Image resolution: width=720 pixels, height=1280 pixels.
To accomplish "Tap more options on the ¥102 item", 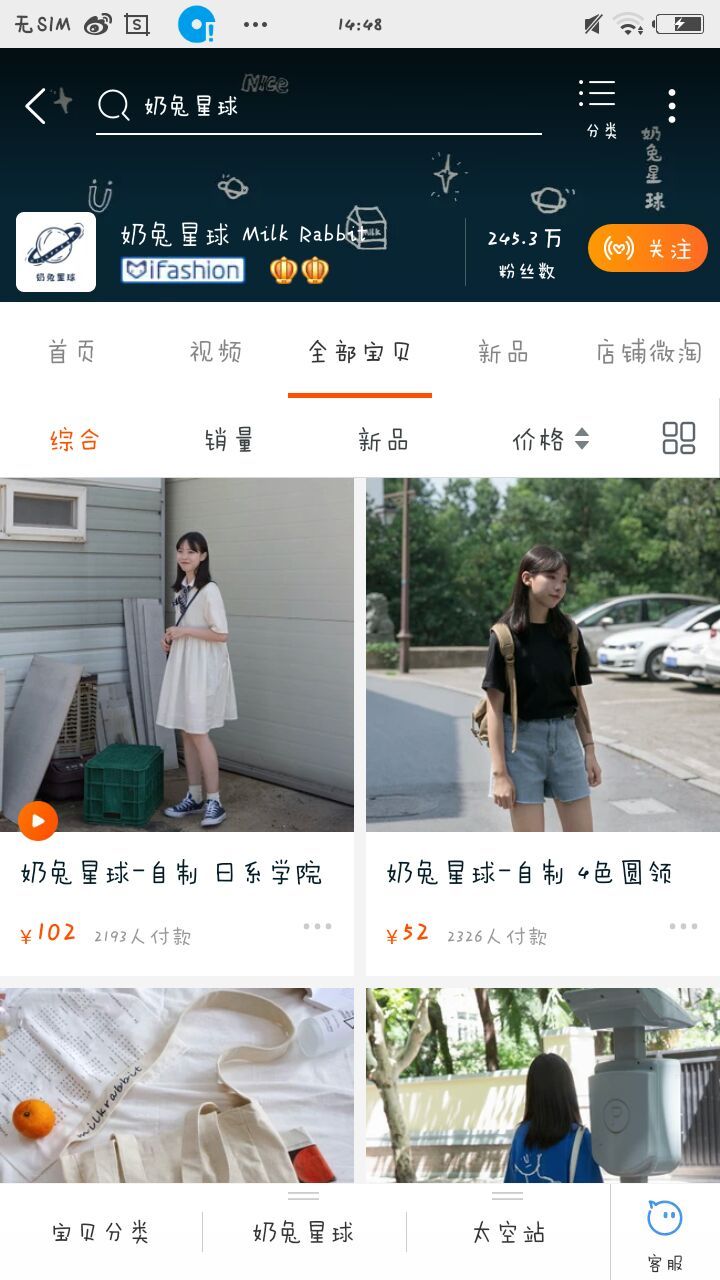I will coord(317,927).
